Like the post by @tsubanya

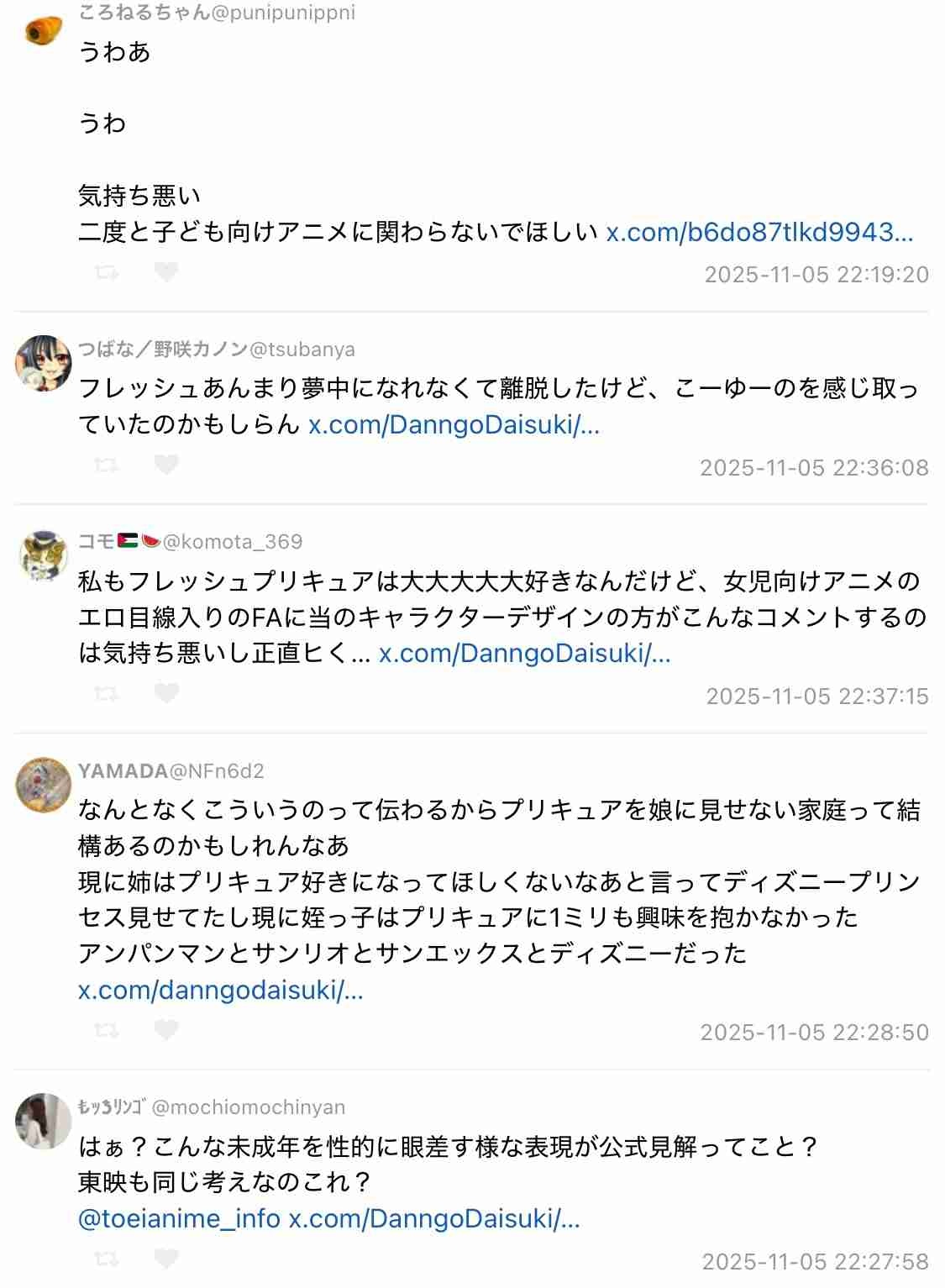coord(166,465)
